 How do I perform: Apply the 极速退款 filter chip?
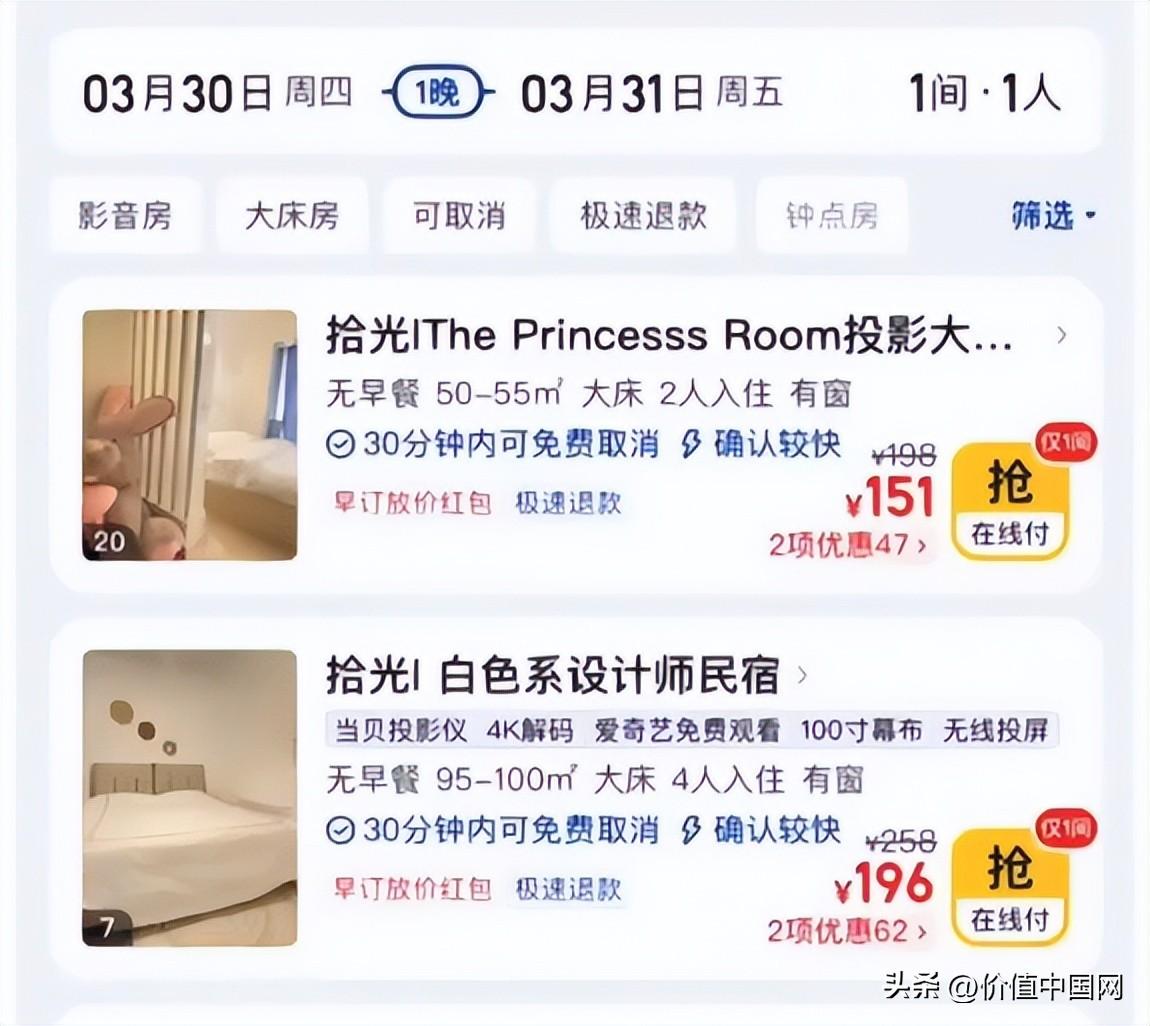[x=642, y=215]
